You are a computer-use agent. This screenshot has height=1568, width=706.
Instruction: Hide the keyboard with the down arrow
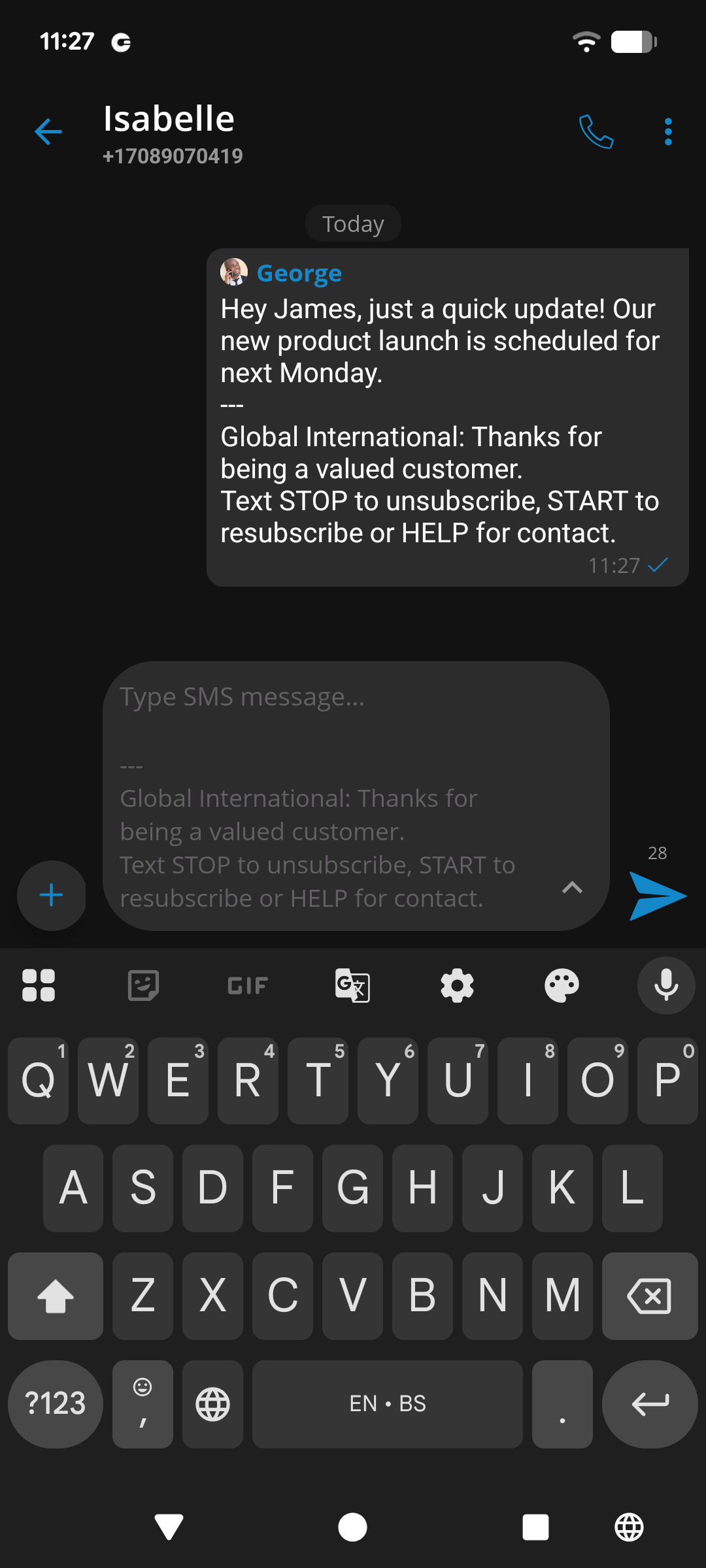tap(169, 1527)
